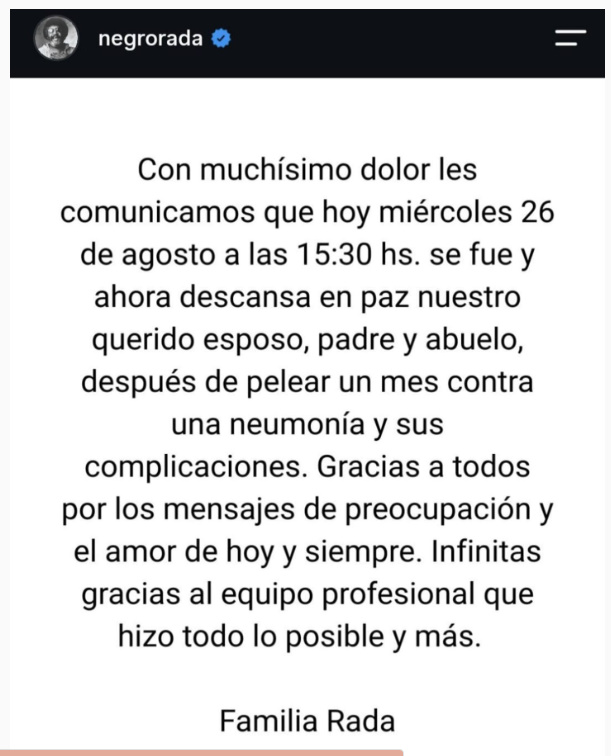Open the menu icon in the header
Screen dimensions: 611x756
[x=570, y=38]
